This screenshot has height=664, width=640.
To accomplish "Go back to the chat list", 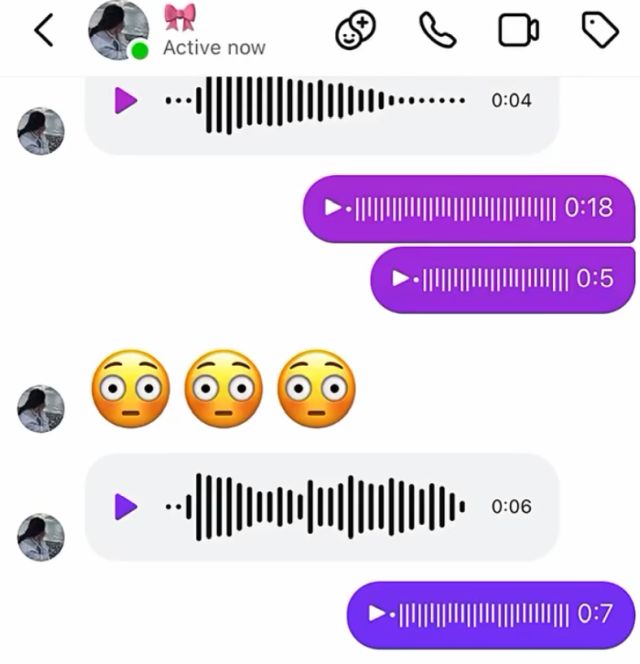I will coord(43,31).
